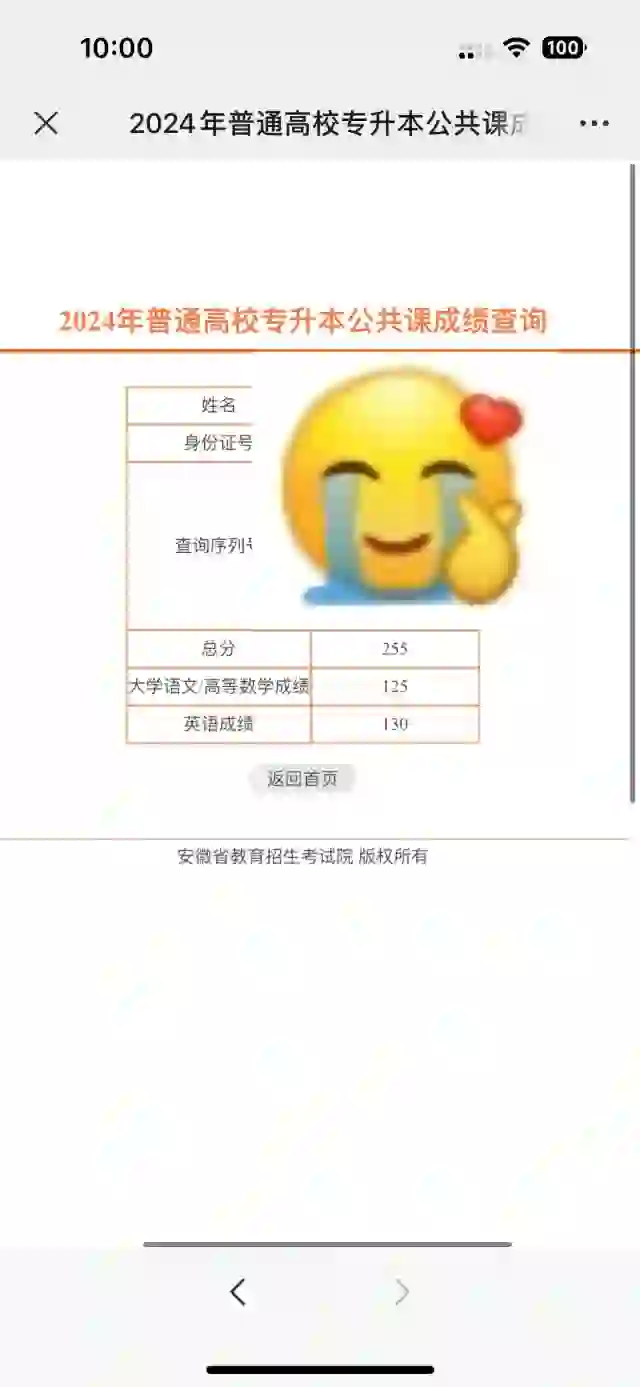This screenshot has width=640, height=1387.
Task: Open the three-dot overflow menu
Action: 594,123
